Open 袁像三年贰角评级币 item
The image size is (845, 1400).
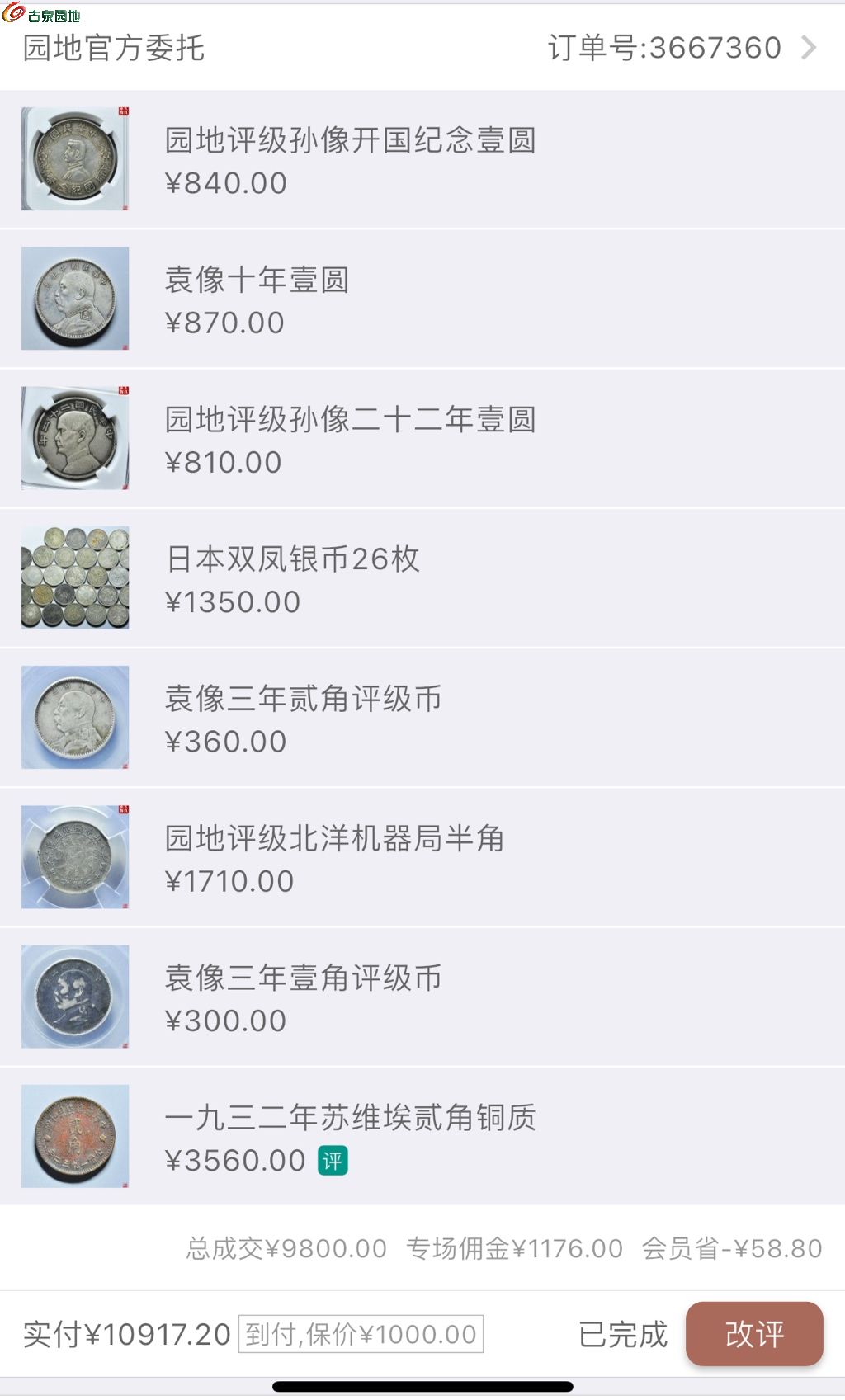422,717
